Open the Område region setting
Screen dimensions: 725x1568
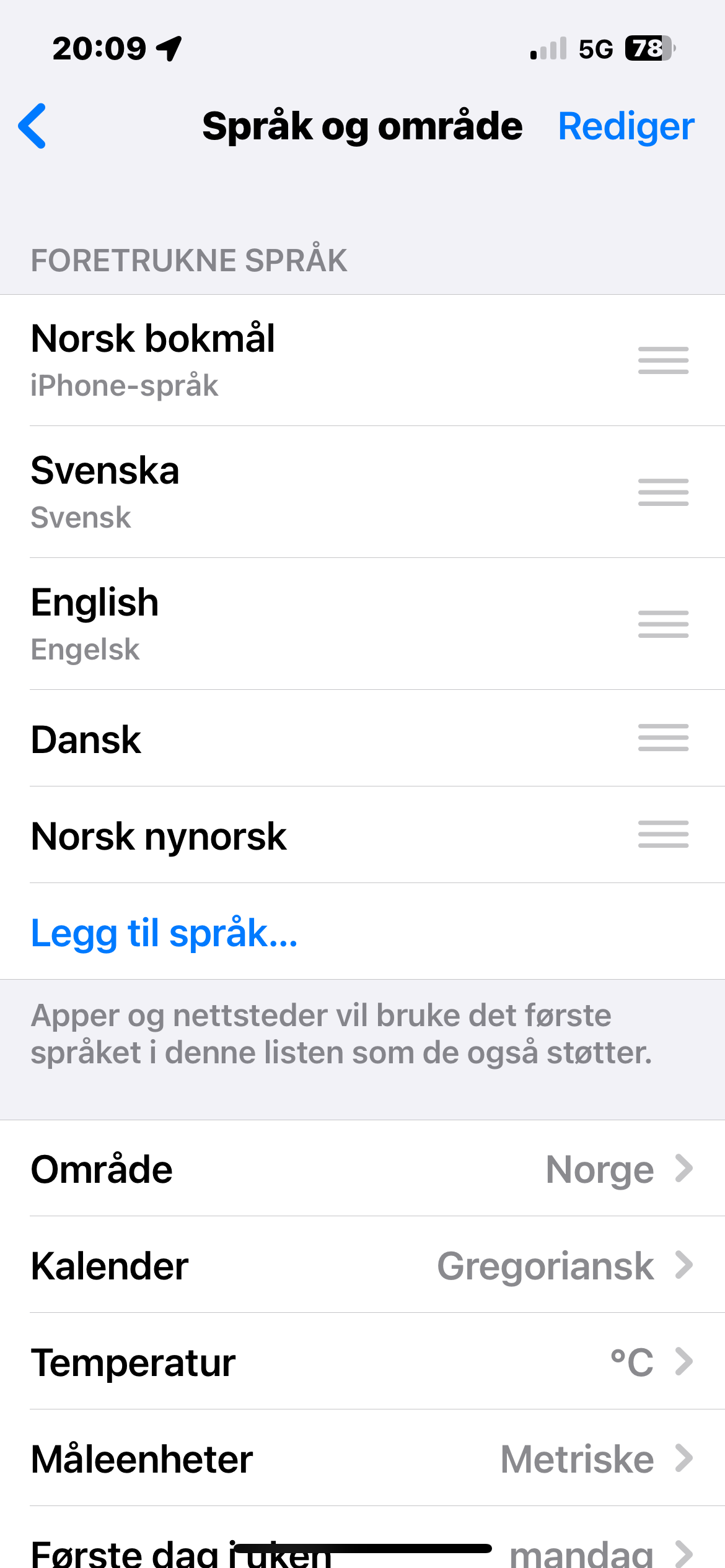point(362,1169)
